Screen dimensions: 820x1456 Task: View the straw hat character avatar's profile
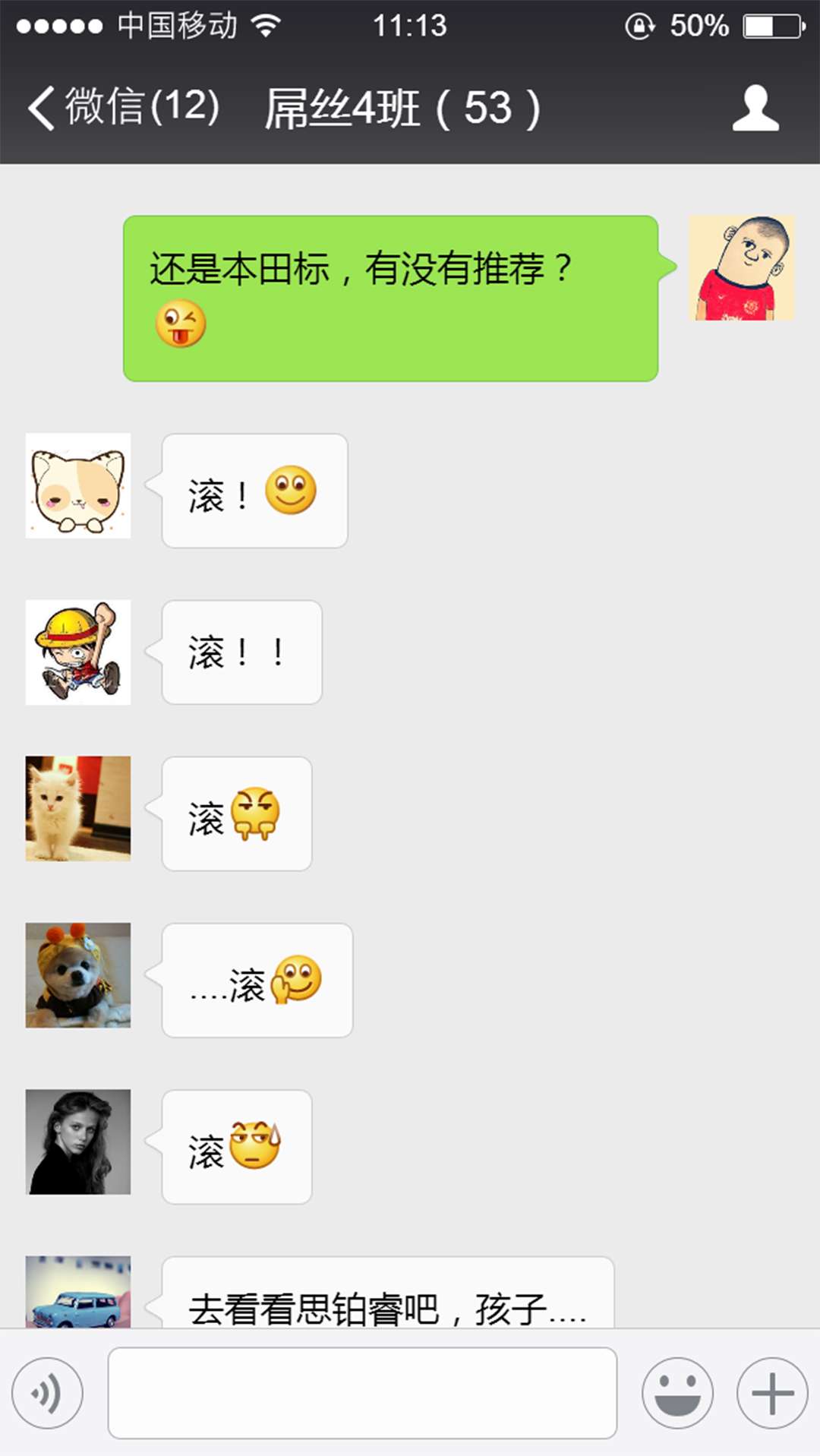tap(78, 652)
